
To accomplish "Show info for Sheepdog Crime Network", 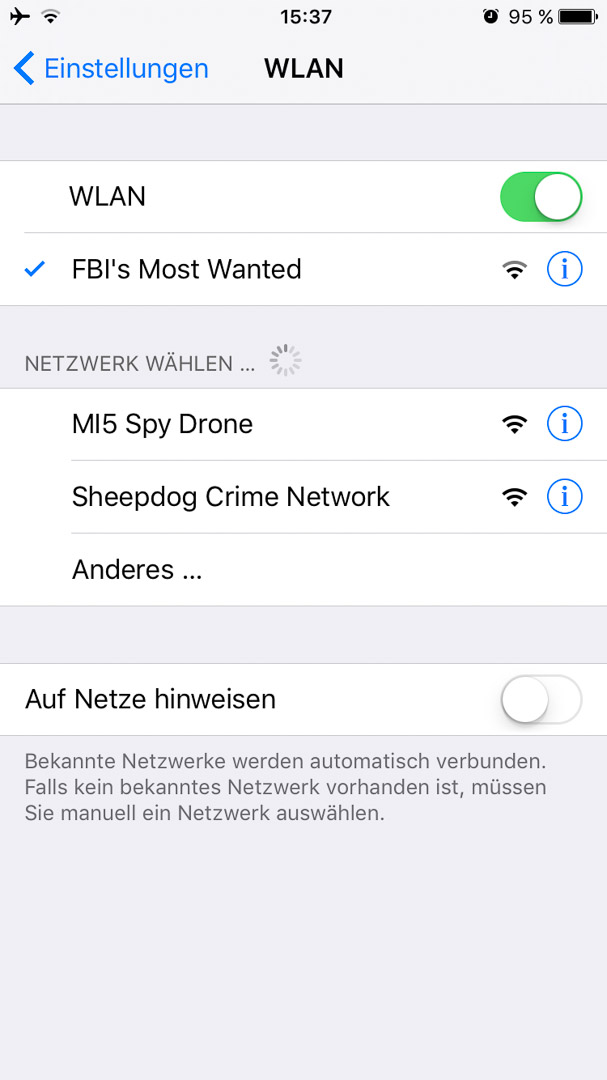I will click(564, 497).
